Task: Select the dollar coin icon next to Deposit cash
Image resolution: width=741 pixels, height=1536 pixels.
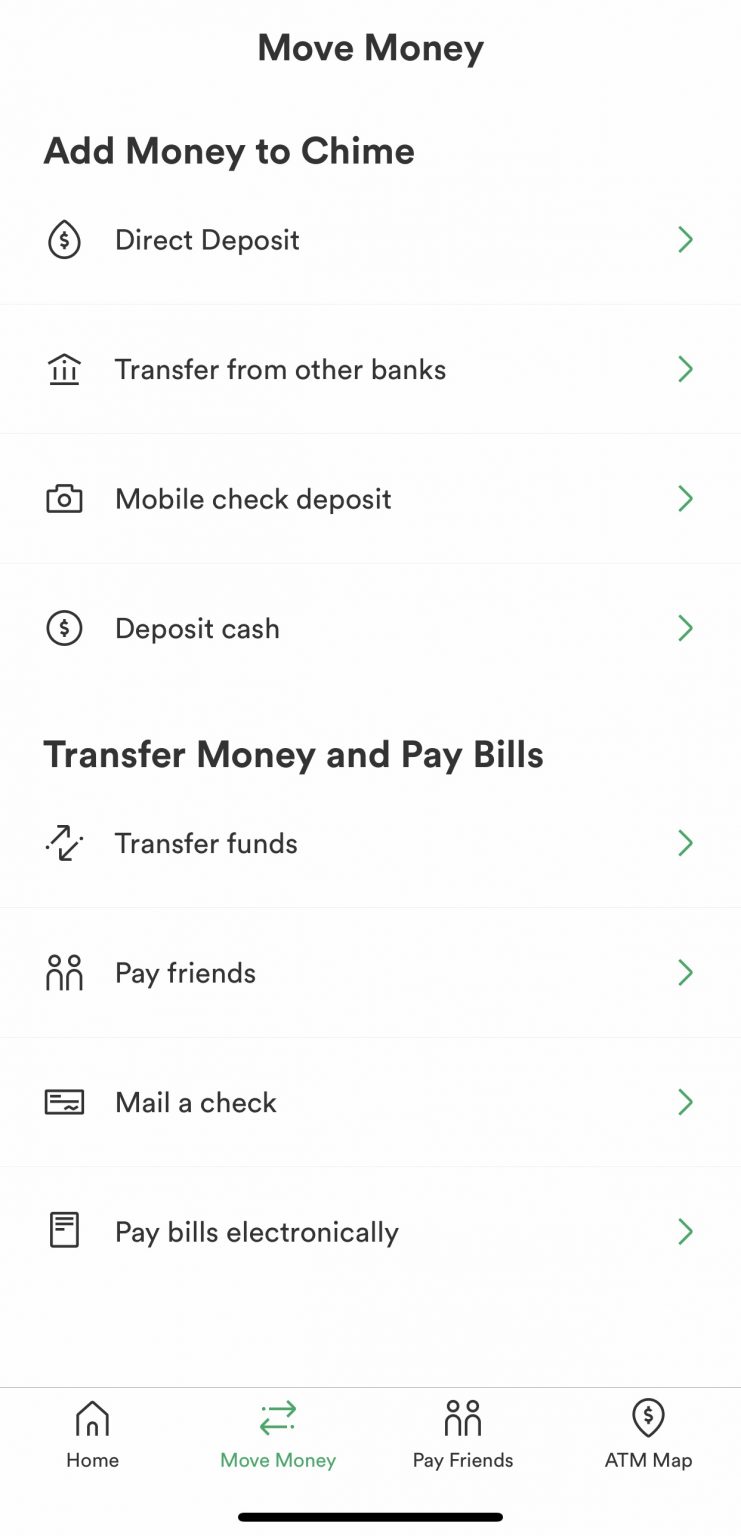Action: point(64,628)
